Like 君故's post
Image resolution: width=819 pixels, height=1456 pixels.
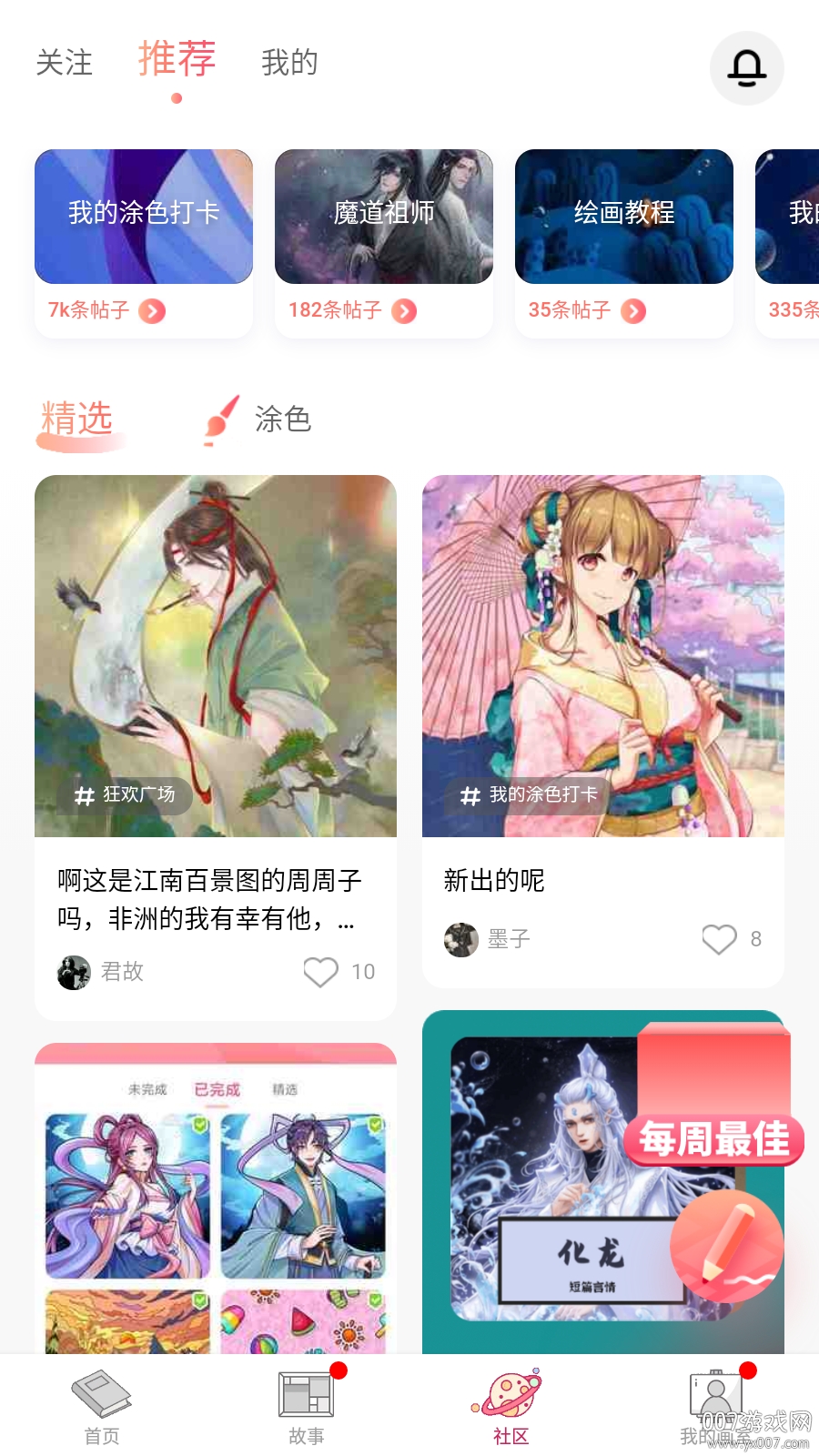(x=321, y=972)
